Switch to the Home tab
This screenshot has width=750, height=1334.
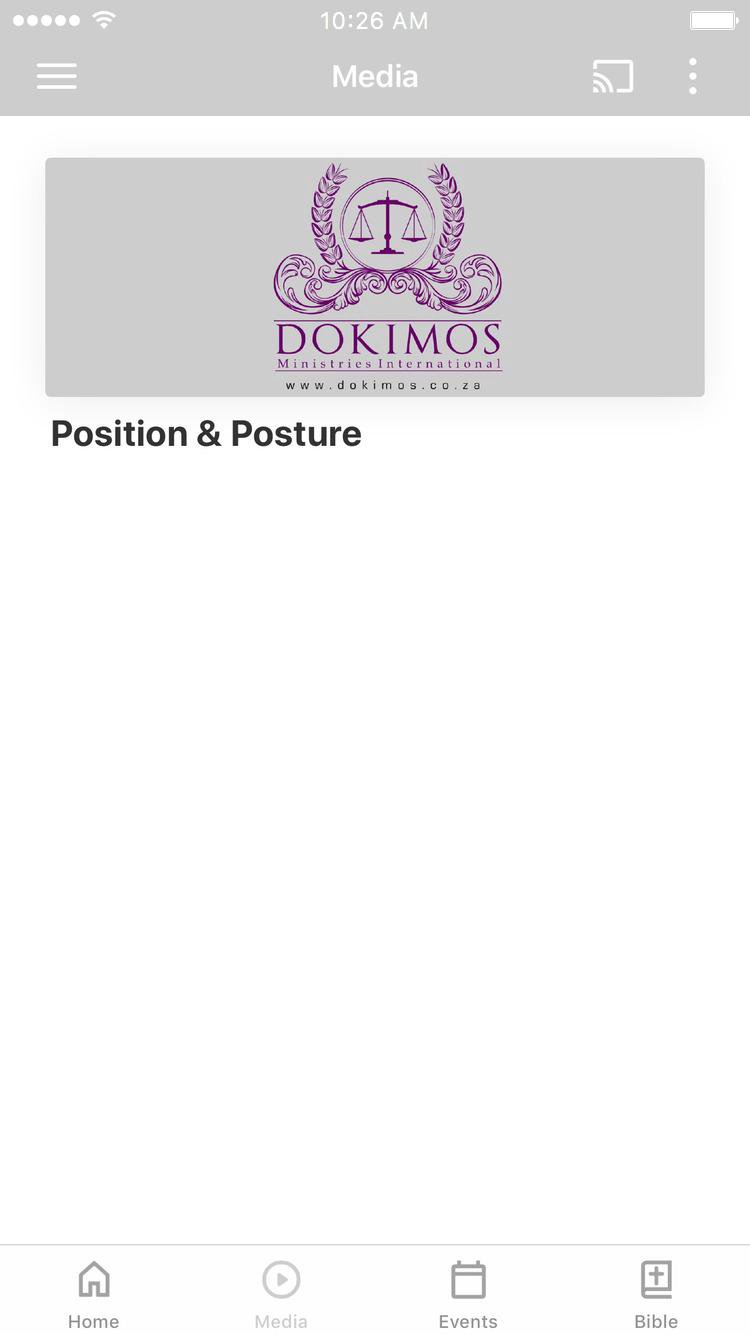93,1290
